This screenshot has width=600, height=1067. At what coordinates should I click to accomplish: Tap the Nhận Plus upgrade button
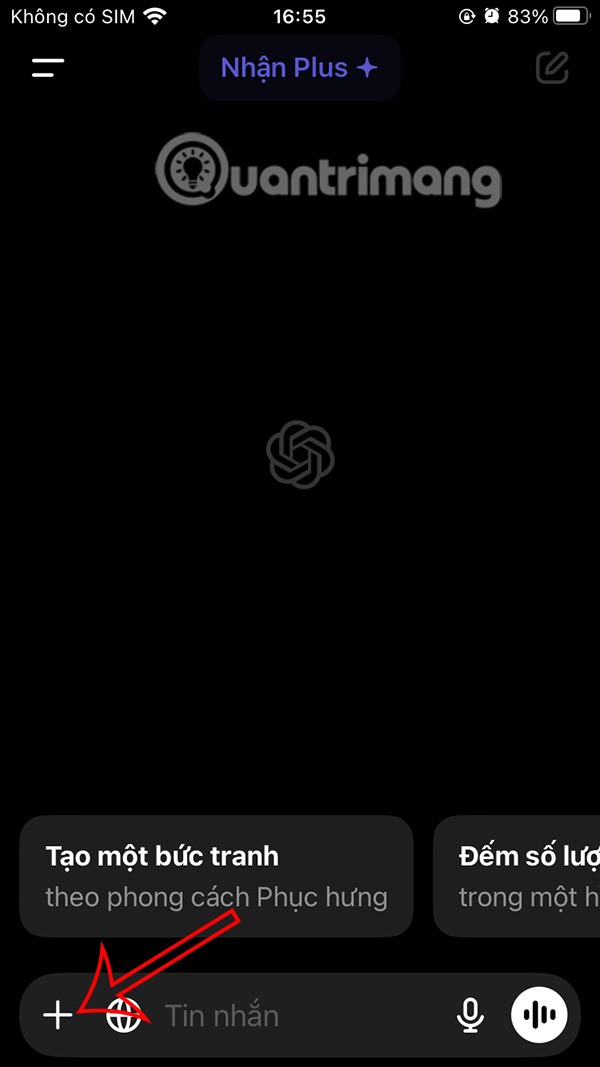299,68
